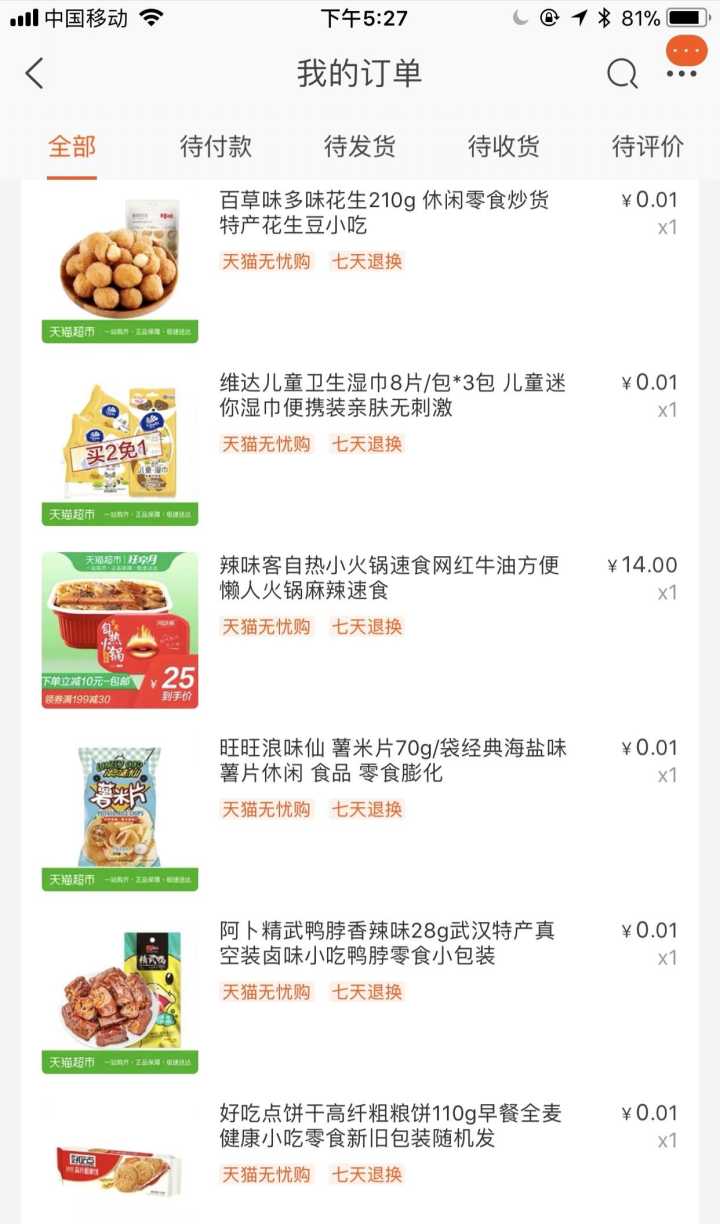Open the 好吃点饼干 order item
Screen dimensions: 720x1224
[x=391, y=1126]
